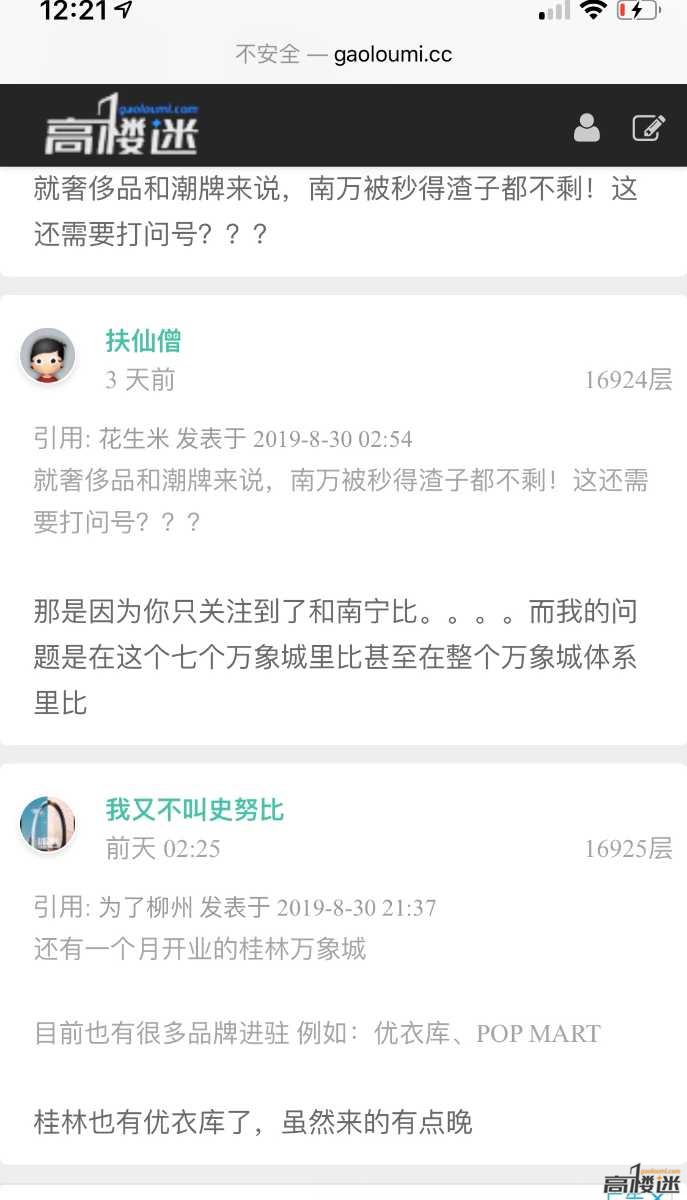
Task: Tap 扶仙僧's avatar picture
Action: coord(48,355)
